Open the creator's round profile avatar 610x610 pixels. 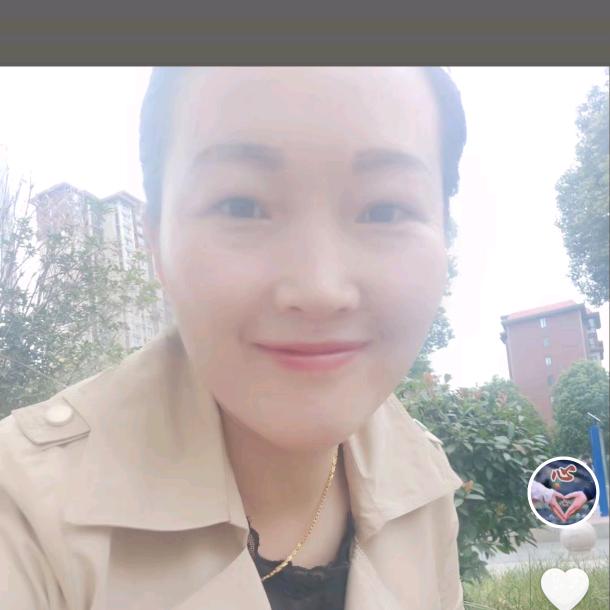pos(563,492)
